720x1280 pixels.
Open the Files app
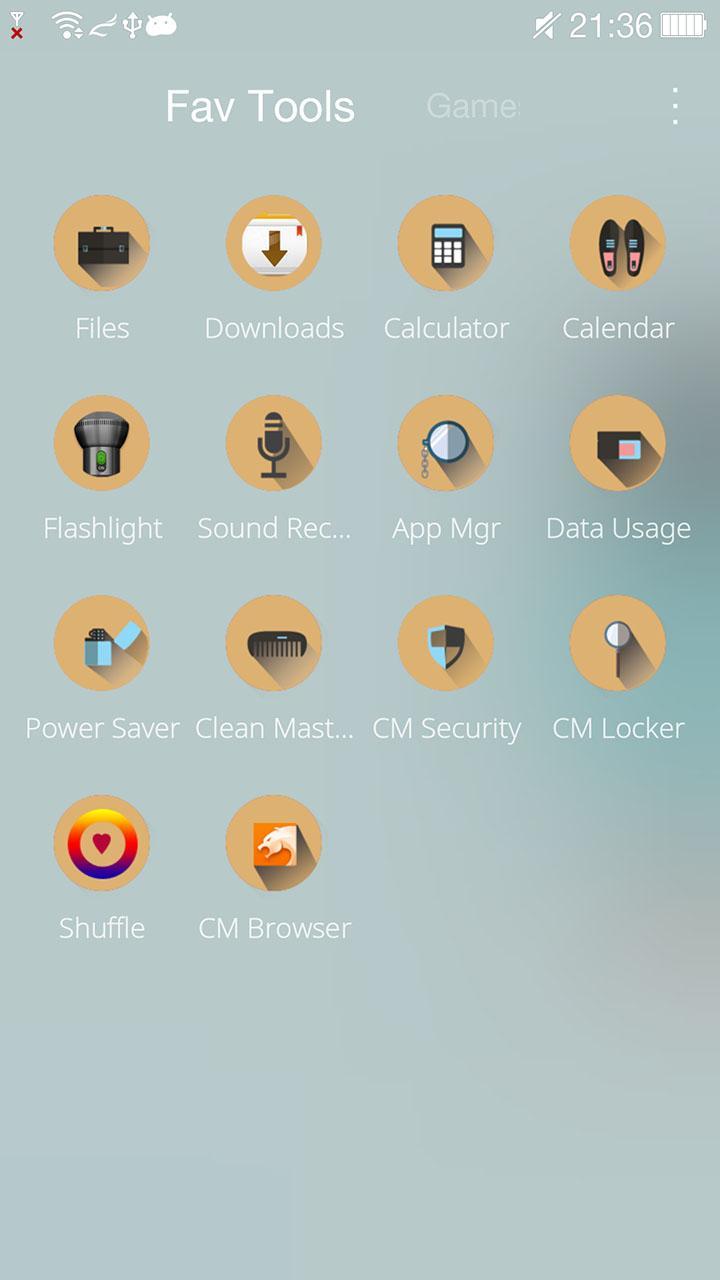point(102,243)
